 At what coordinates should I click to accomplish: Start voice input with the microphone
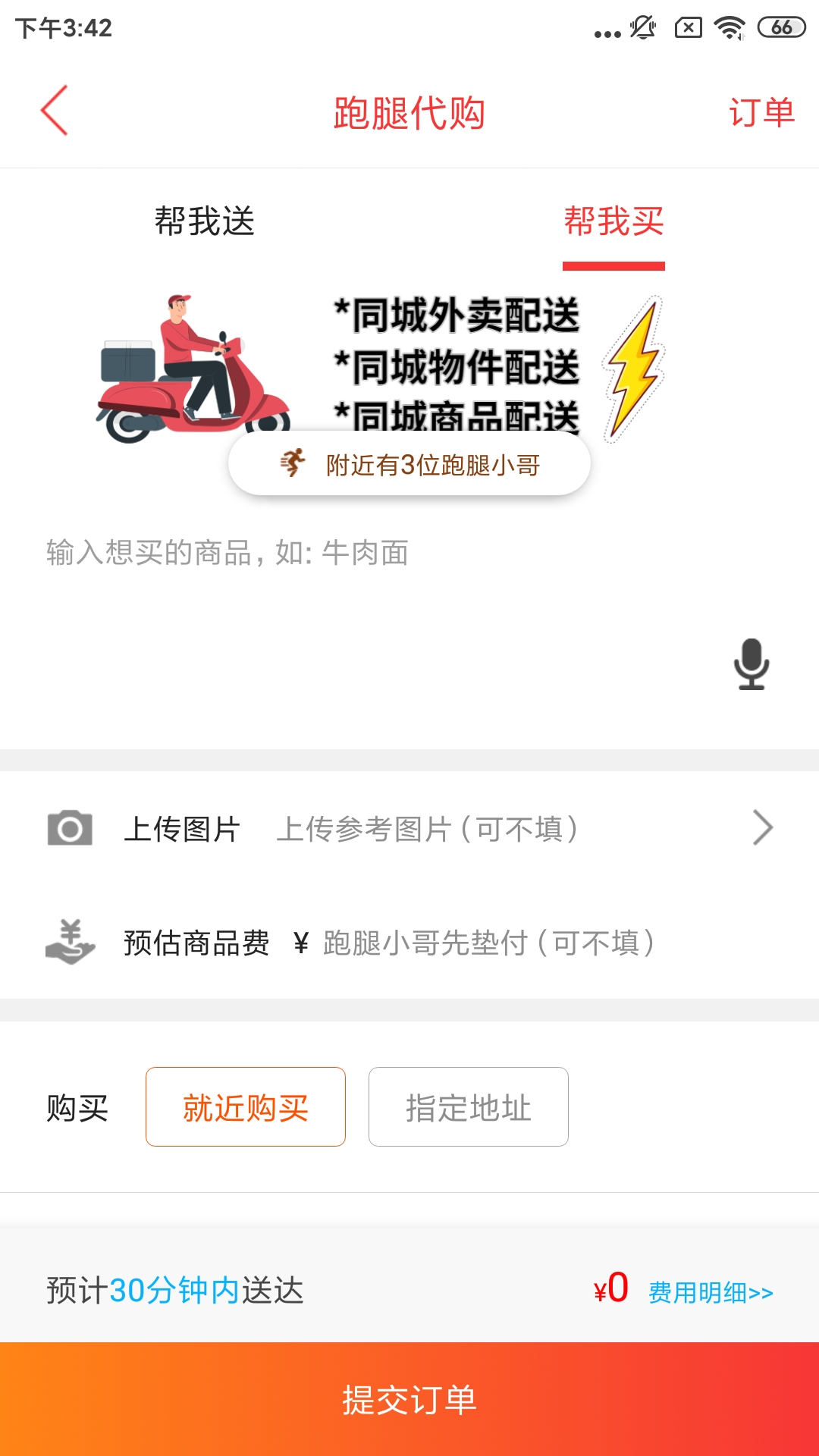(x=751, y=664)
